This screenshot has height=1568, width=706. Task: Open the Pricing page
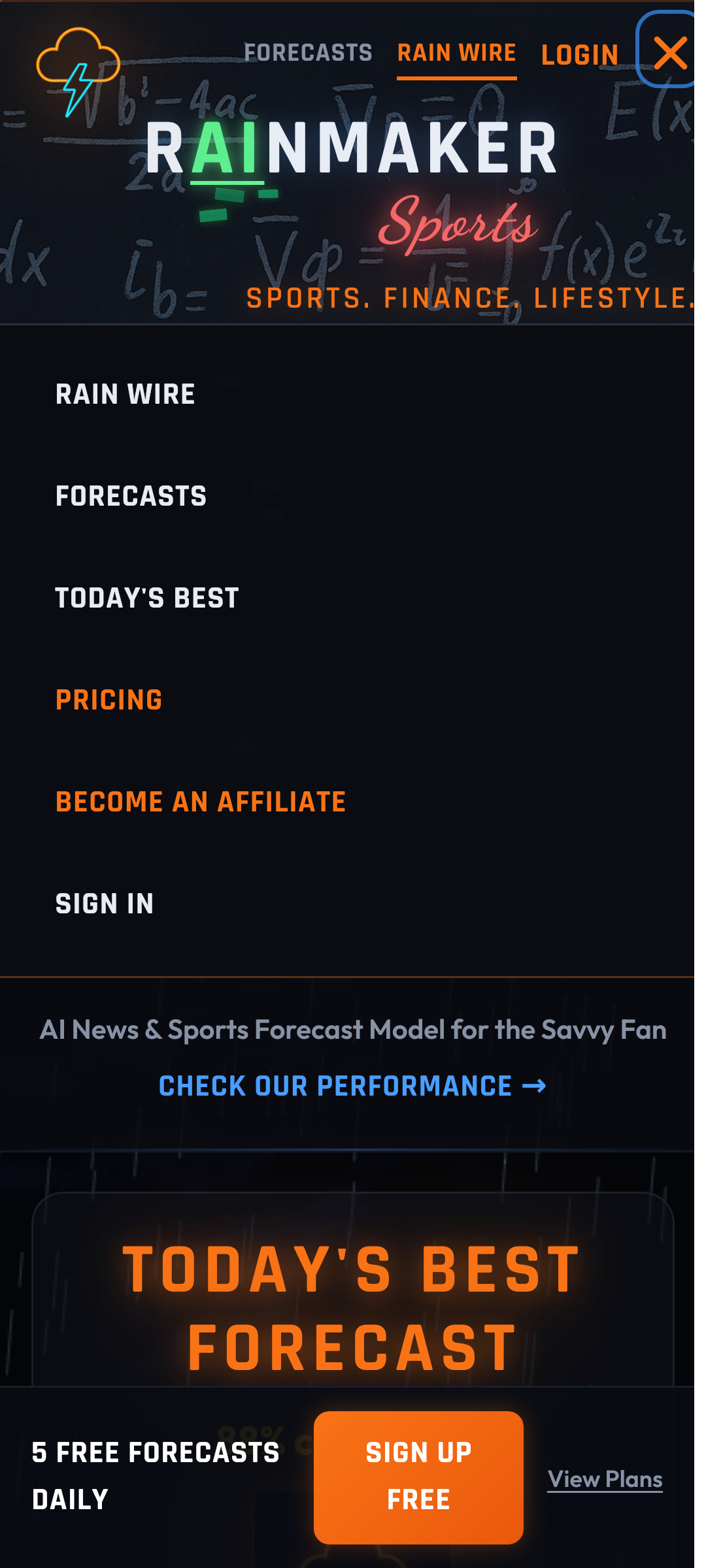[109, 700]
